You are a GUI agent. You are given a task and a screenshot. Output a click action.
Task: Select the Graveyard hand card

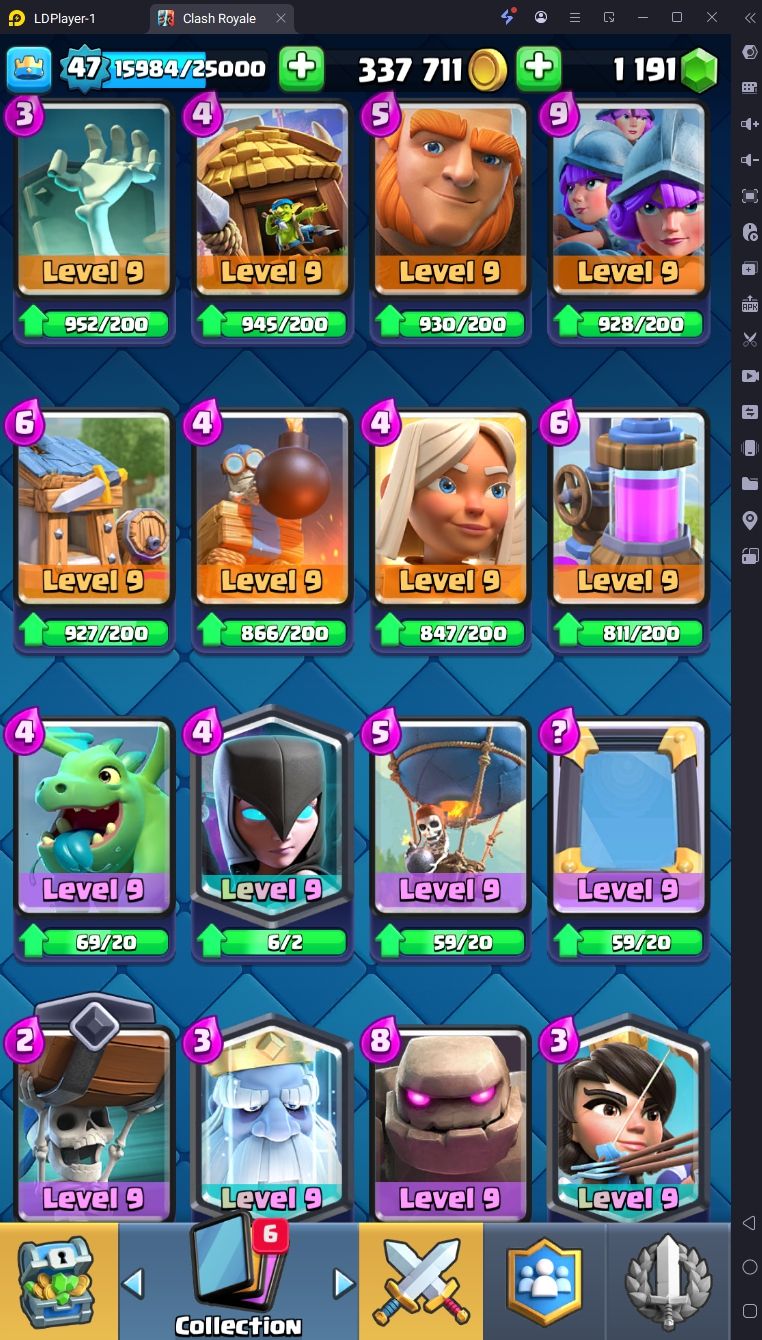pos(93,200)
